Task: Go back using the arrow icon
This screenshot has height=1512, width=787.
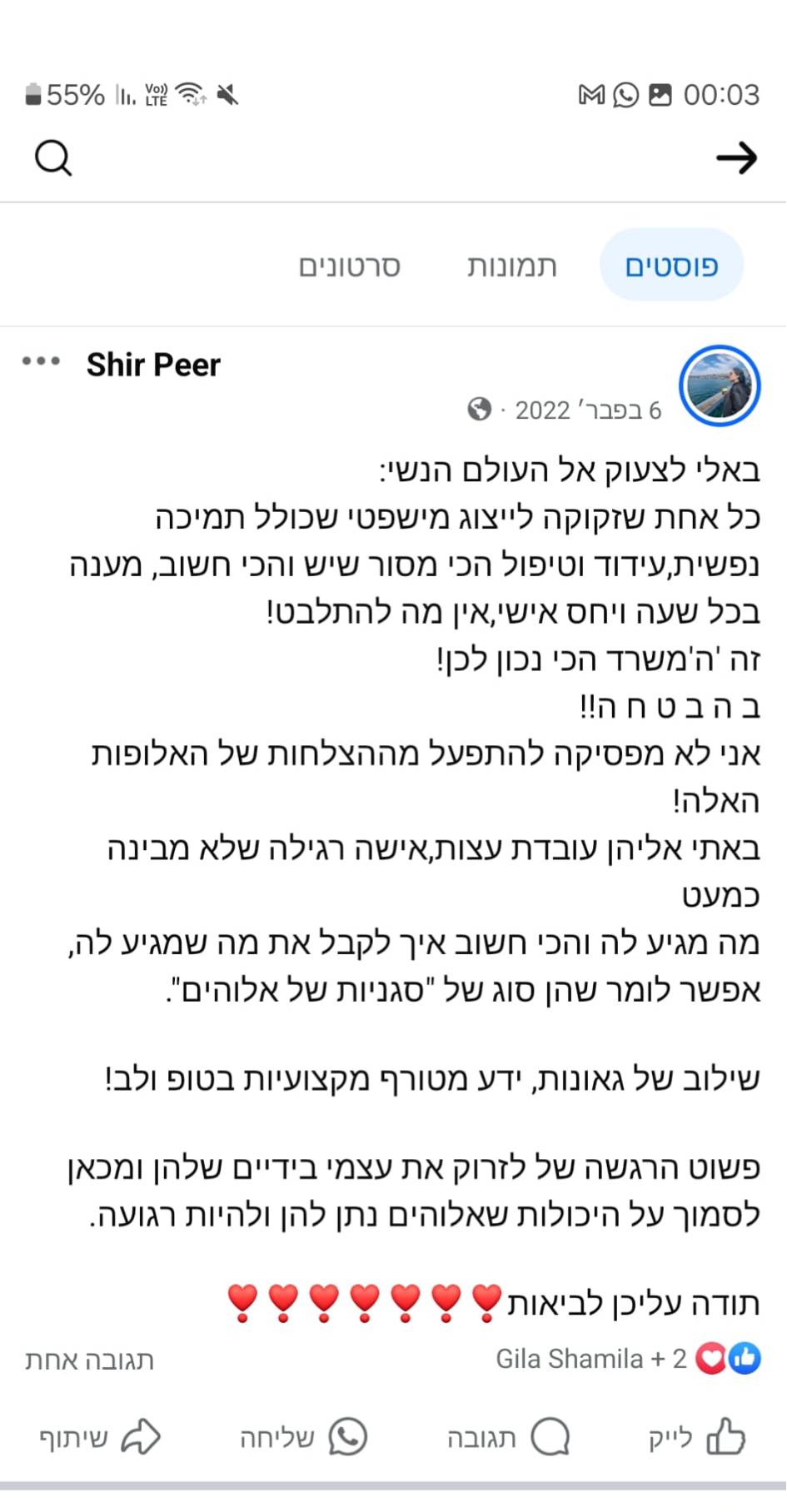Action: [x=736, y=157]
